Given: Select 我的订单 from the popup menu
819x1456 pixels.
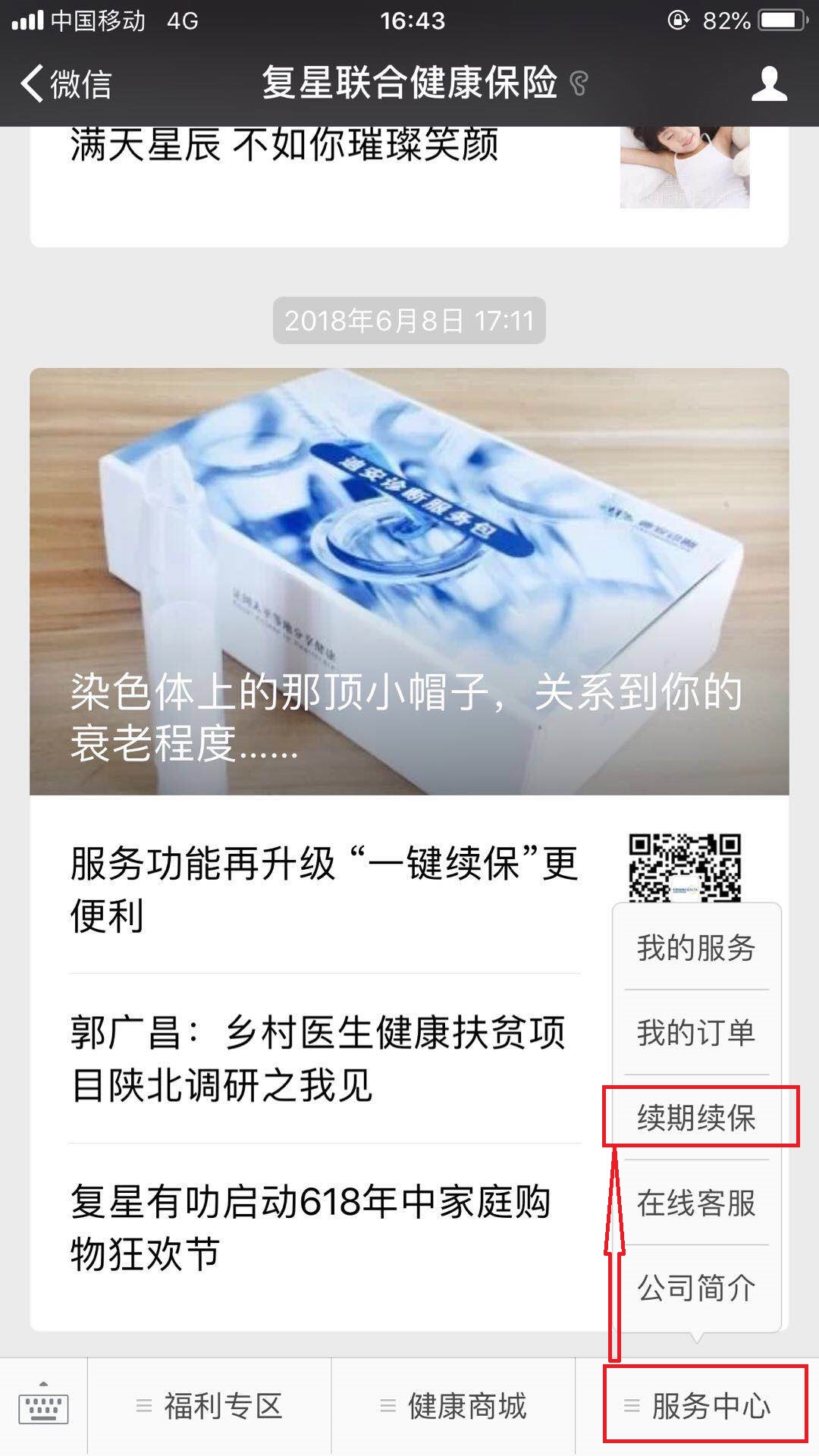Looking at the screenshot, I should coord(696,1033).
